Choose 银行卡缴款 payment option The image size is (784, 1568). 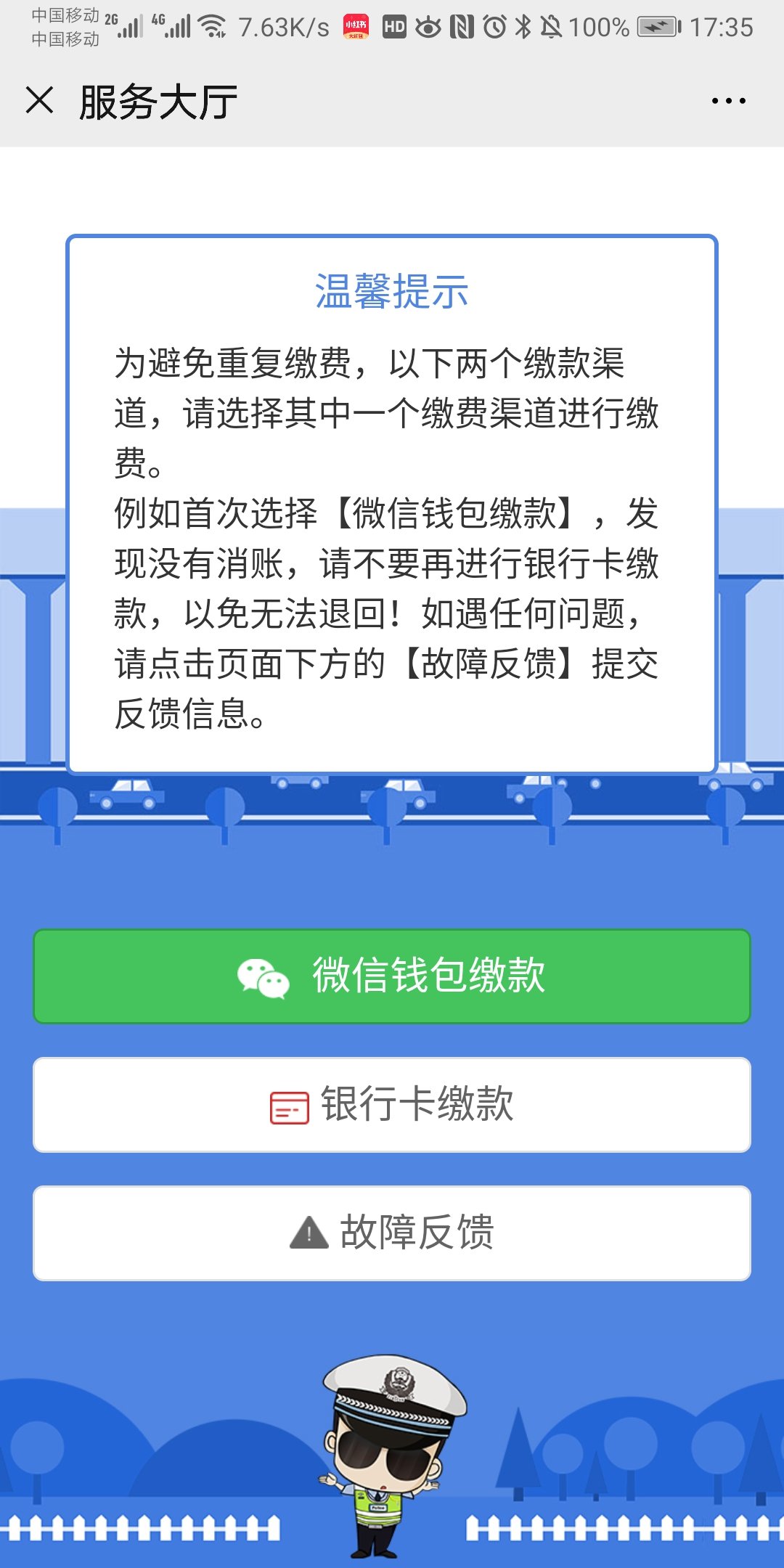tap(392, 1104)
